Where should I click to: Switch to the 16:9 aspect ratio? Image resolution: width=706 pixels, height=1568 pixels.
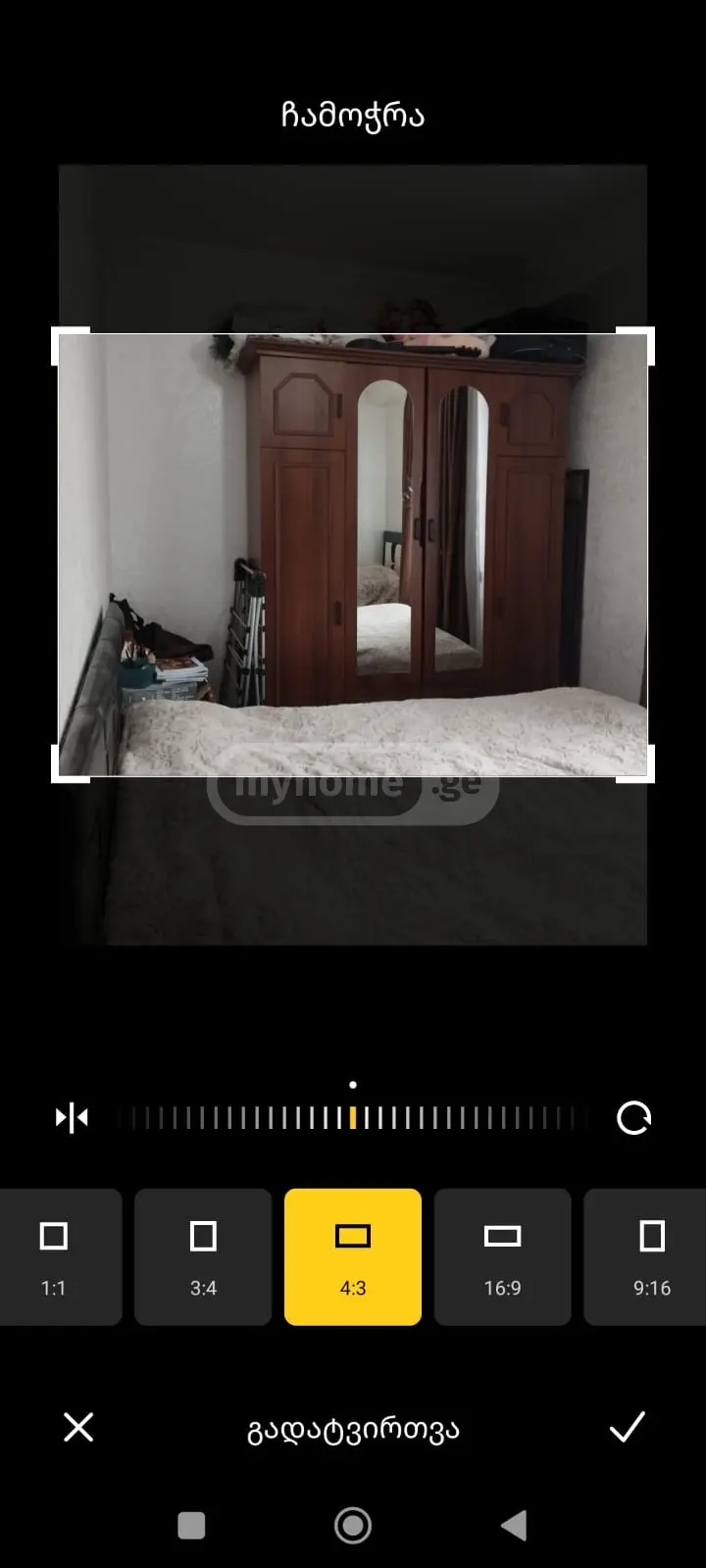(x=502, y=1256)
